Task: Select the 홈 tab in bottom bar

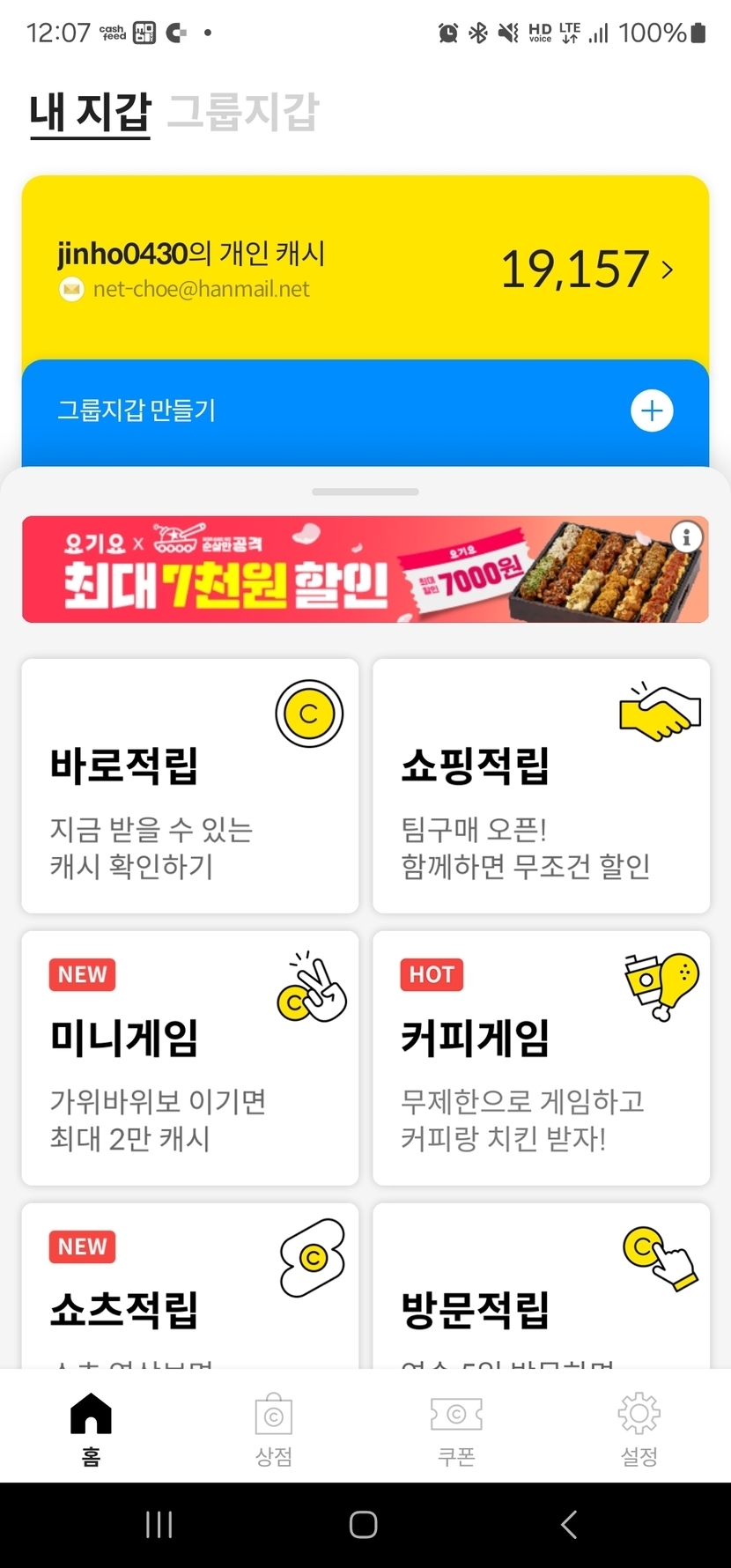Action: tap(92, 1428)
